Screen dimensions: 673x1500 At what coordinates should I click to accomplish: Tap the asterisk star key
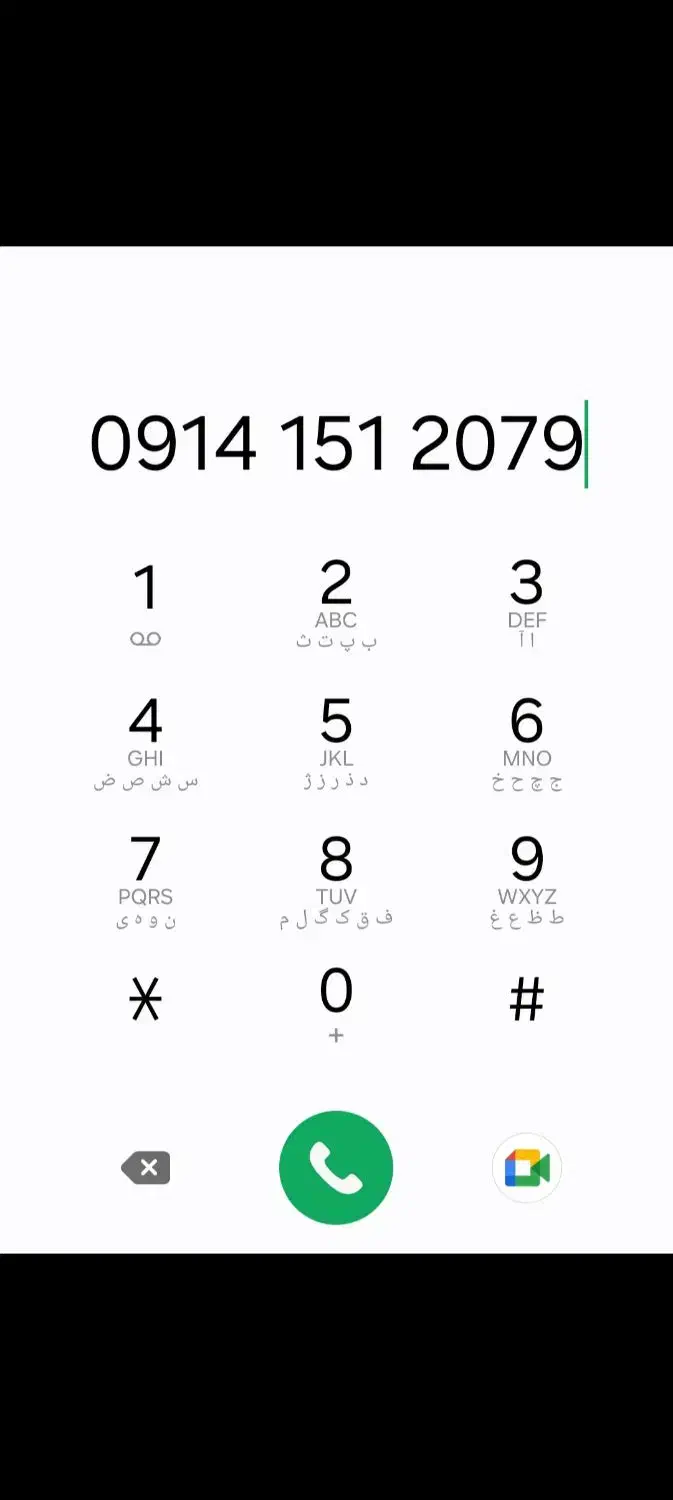[146, 999]
